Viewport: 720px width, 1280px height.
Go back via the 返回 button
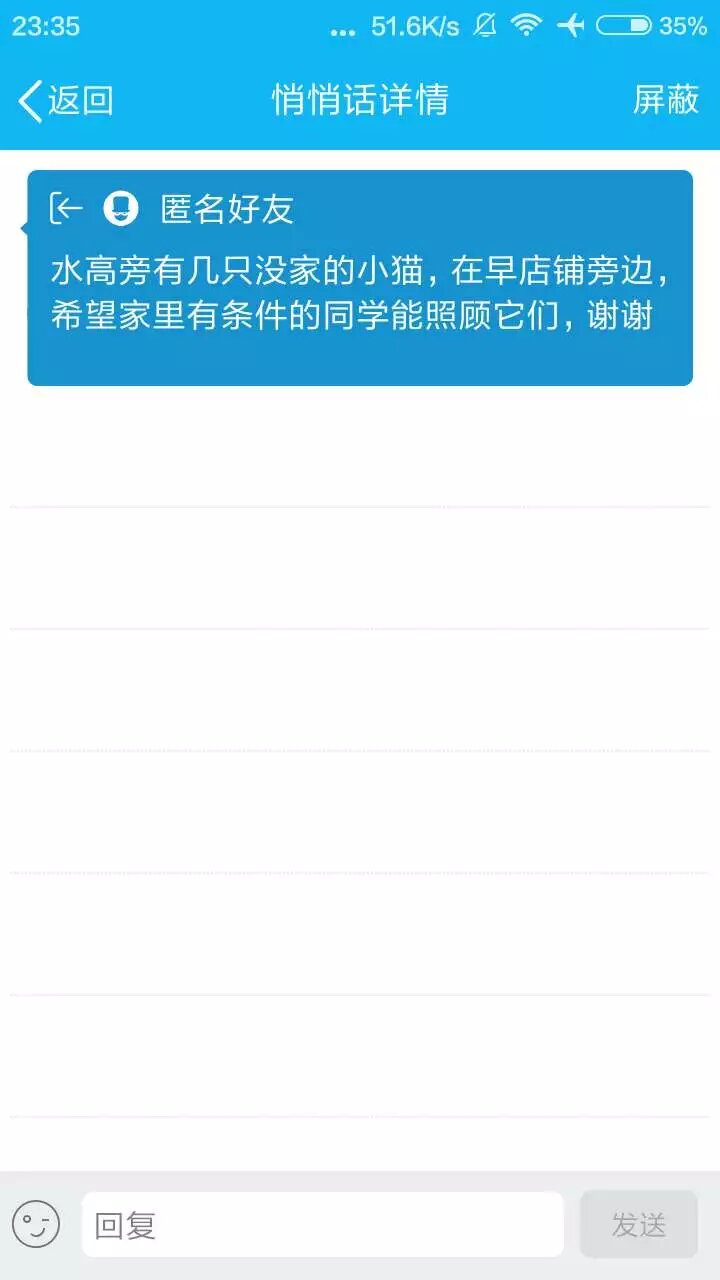point(66,100)
